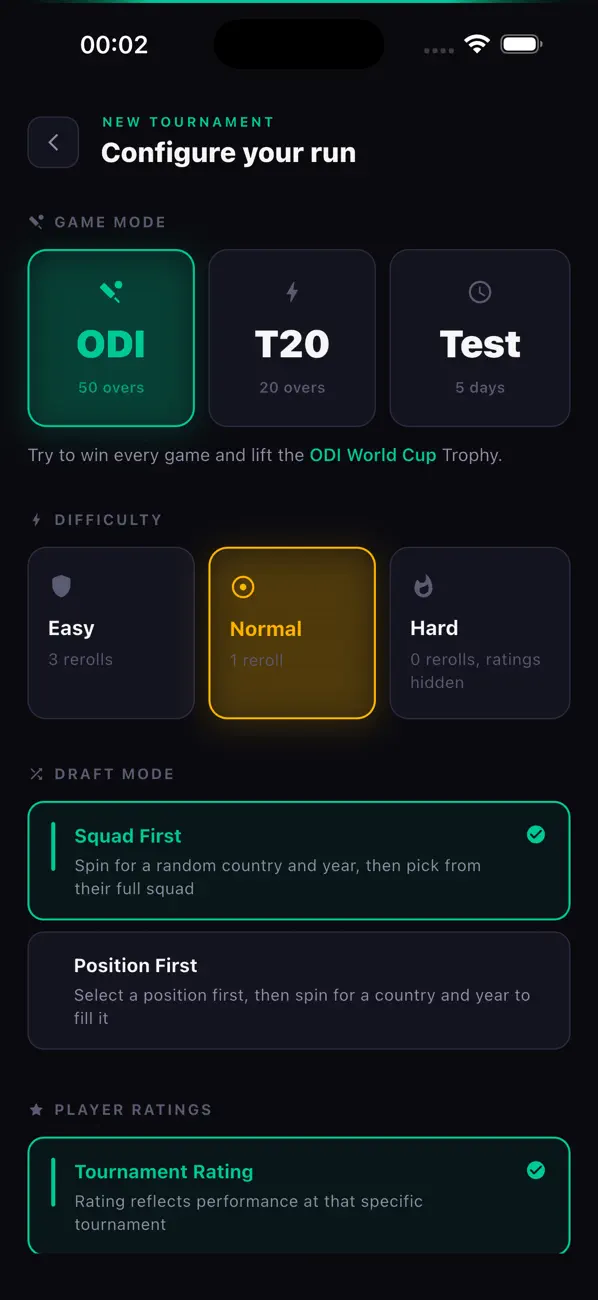Go back using the chevron button
This screenshot has height=1300, width=598.
[53, 142]
